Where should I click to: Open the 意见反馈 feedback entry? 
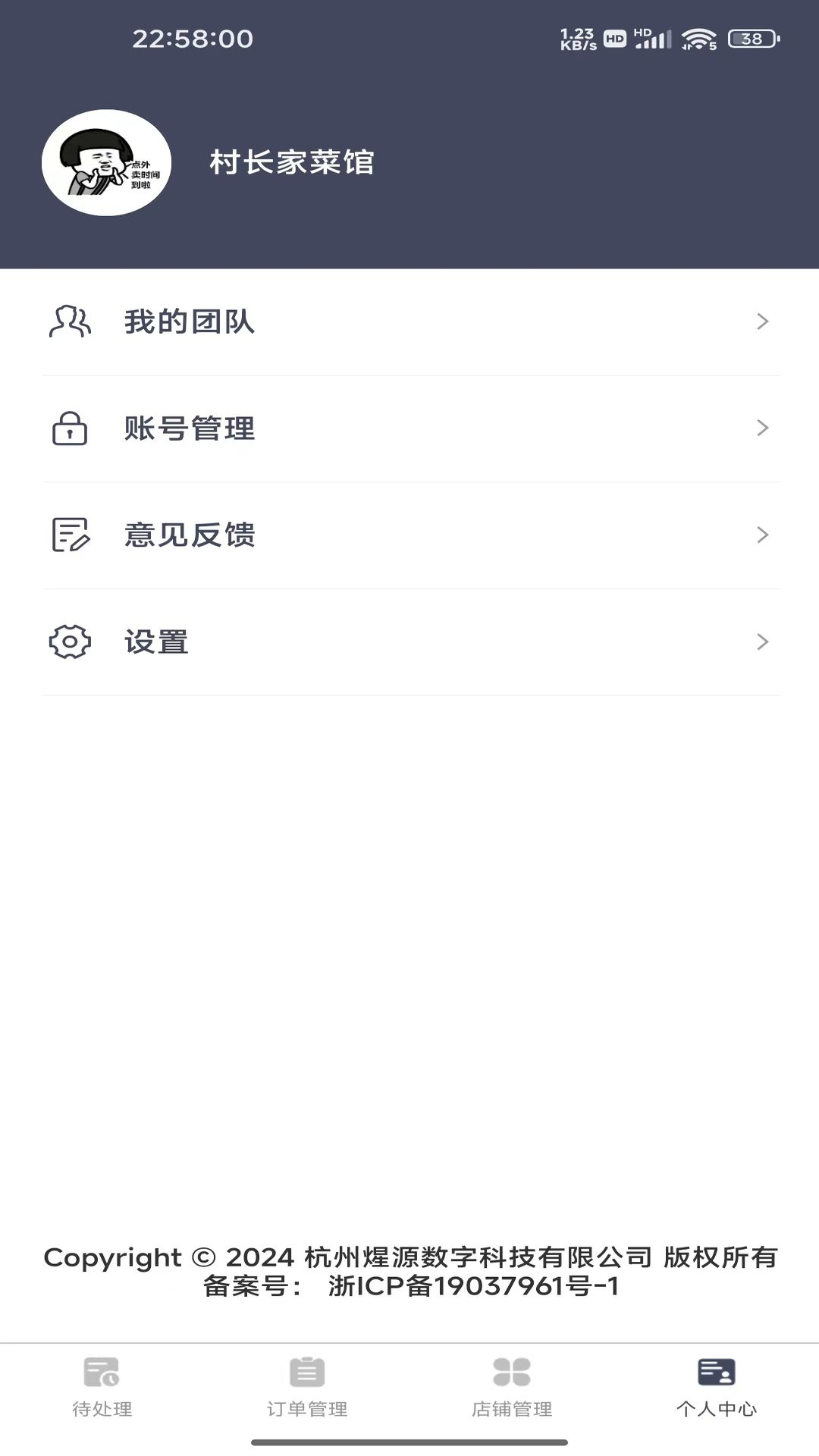190,535
